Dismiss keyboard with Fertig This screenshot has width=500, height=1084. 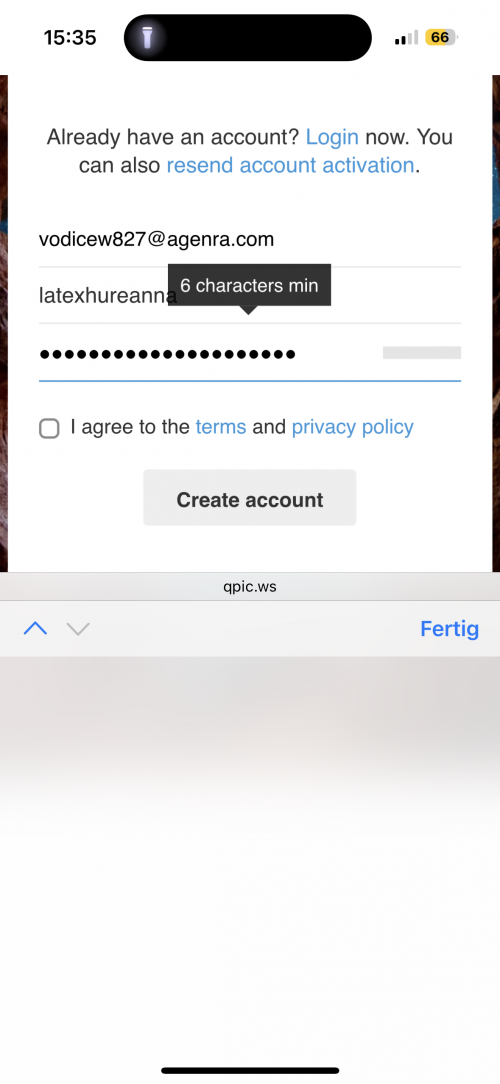[450, 628]
